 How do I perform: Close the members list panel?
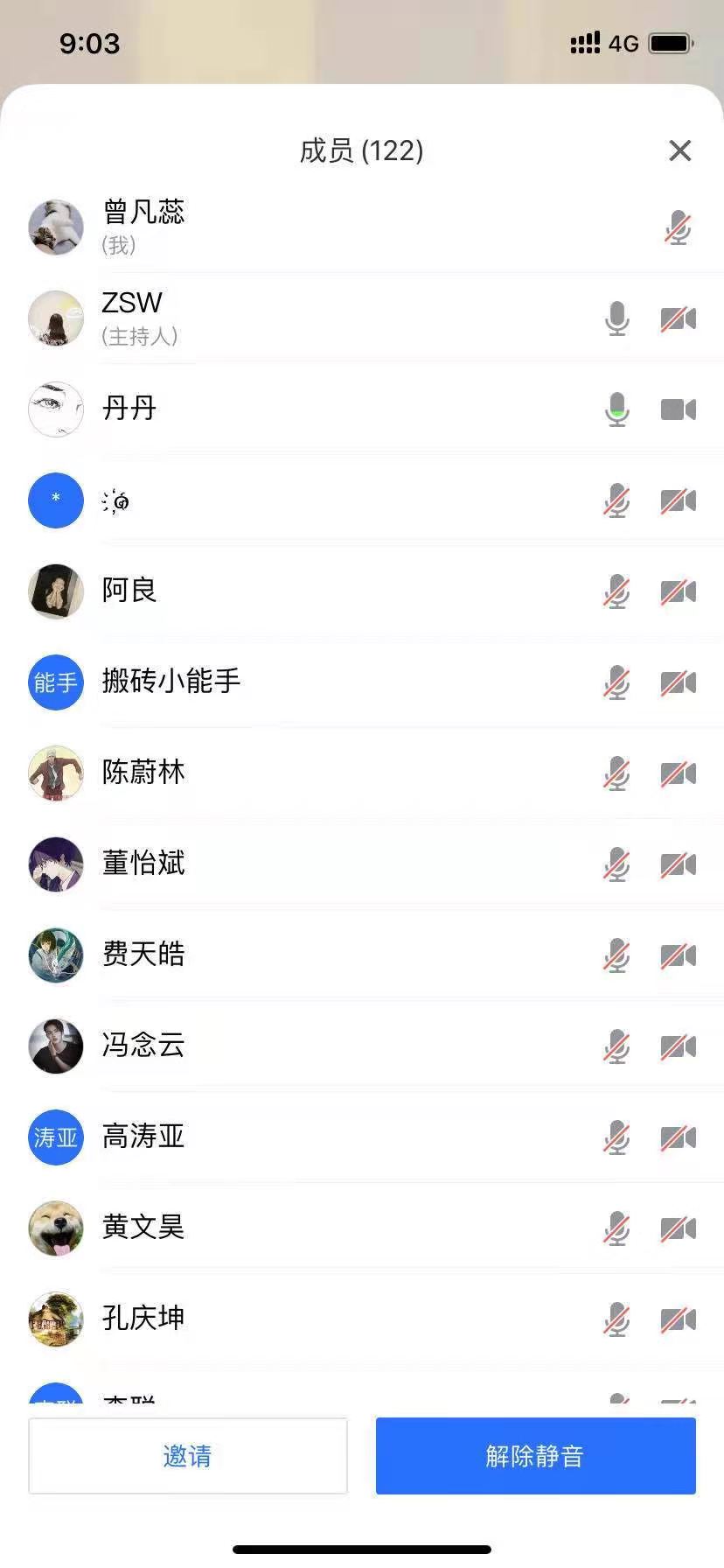pyautogui.click(x=679, y=150)
